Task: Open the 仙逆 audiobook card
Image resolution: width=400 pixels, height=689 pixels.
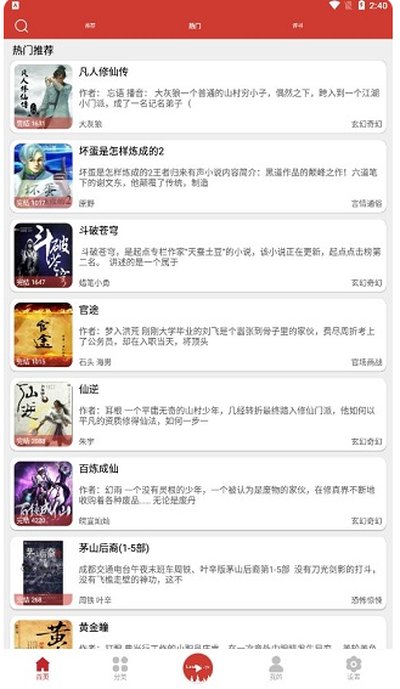Action: (x=198, y=415)
